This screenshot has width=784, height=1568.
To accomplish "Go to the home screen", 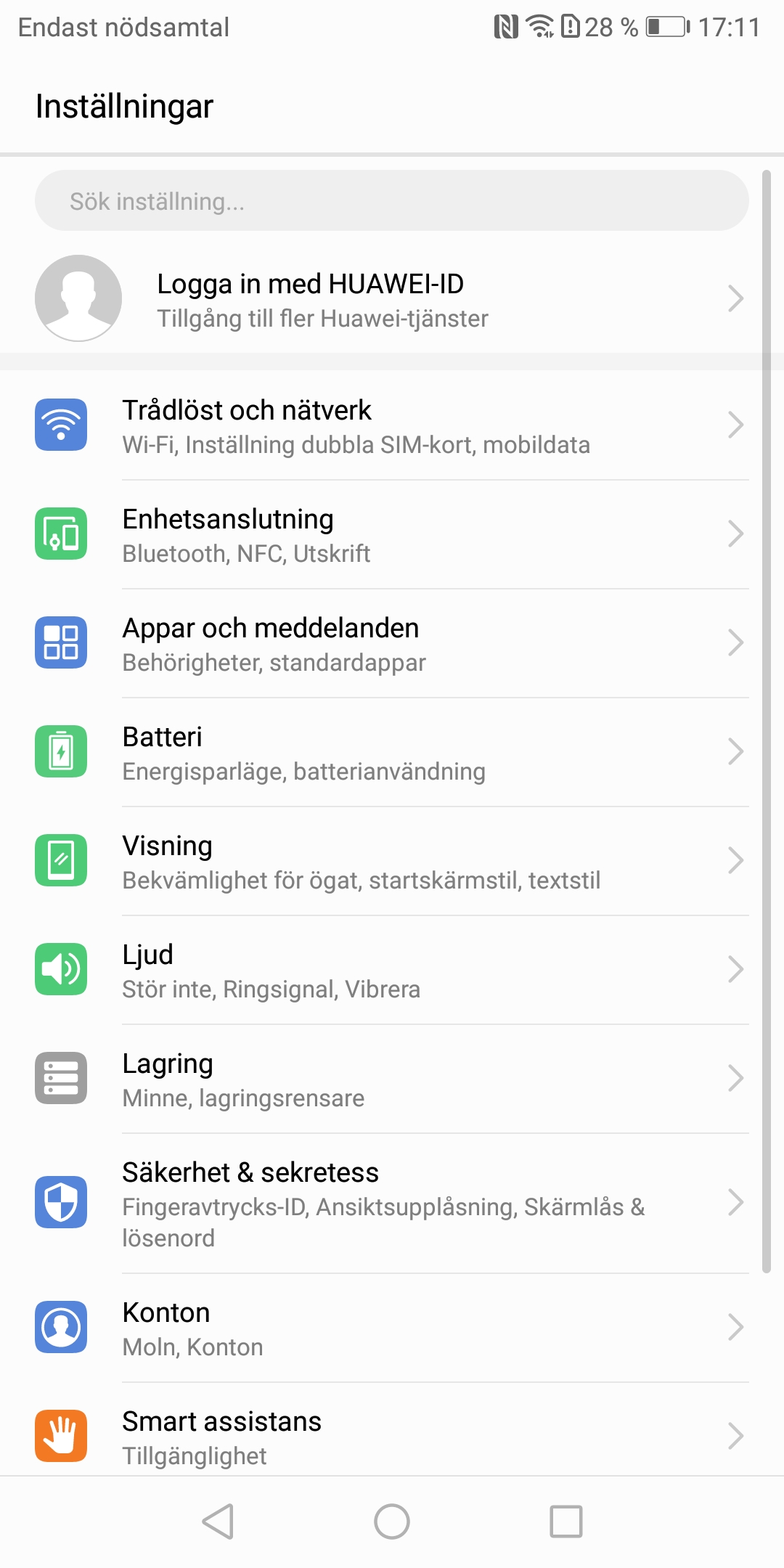I will pyautogui.click(x=392, y=1522).
